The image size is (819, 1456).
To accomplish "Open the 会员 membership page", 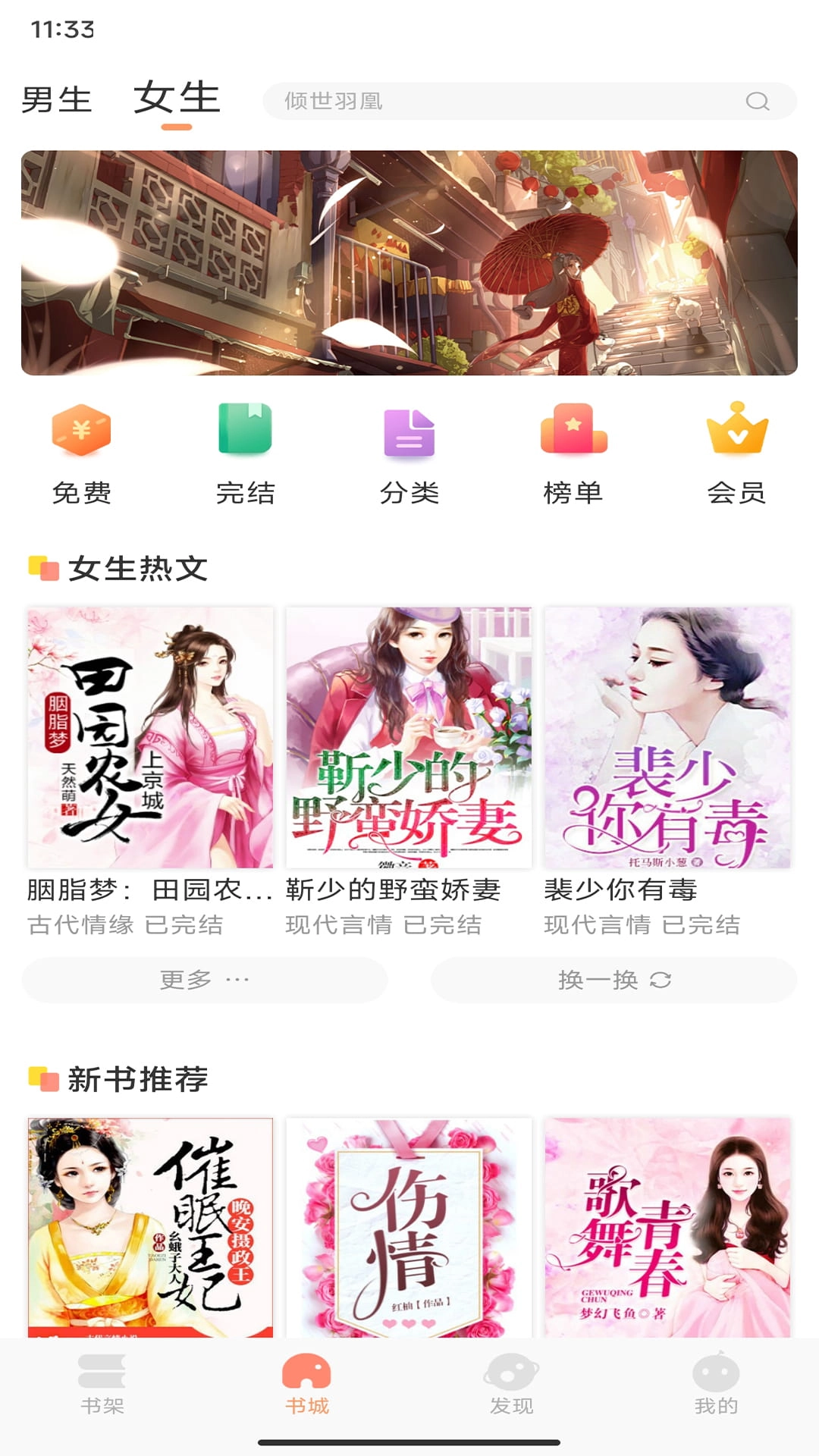I will pyautogui.click(x=736, y=455).
